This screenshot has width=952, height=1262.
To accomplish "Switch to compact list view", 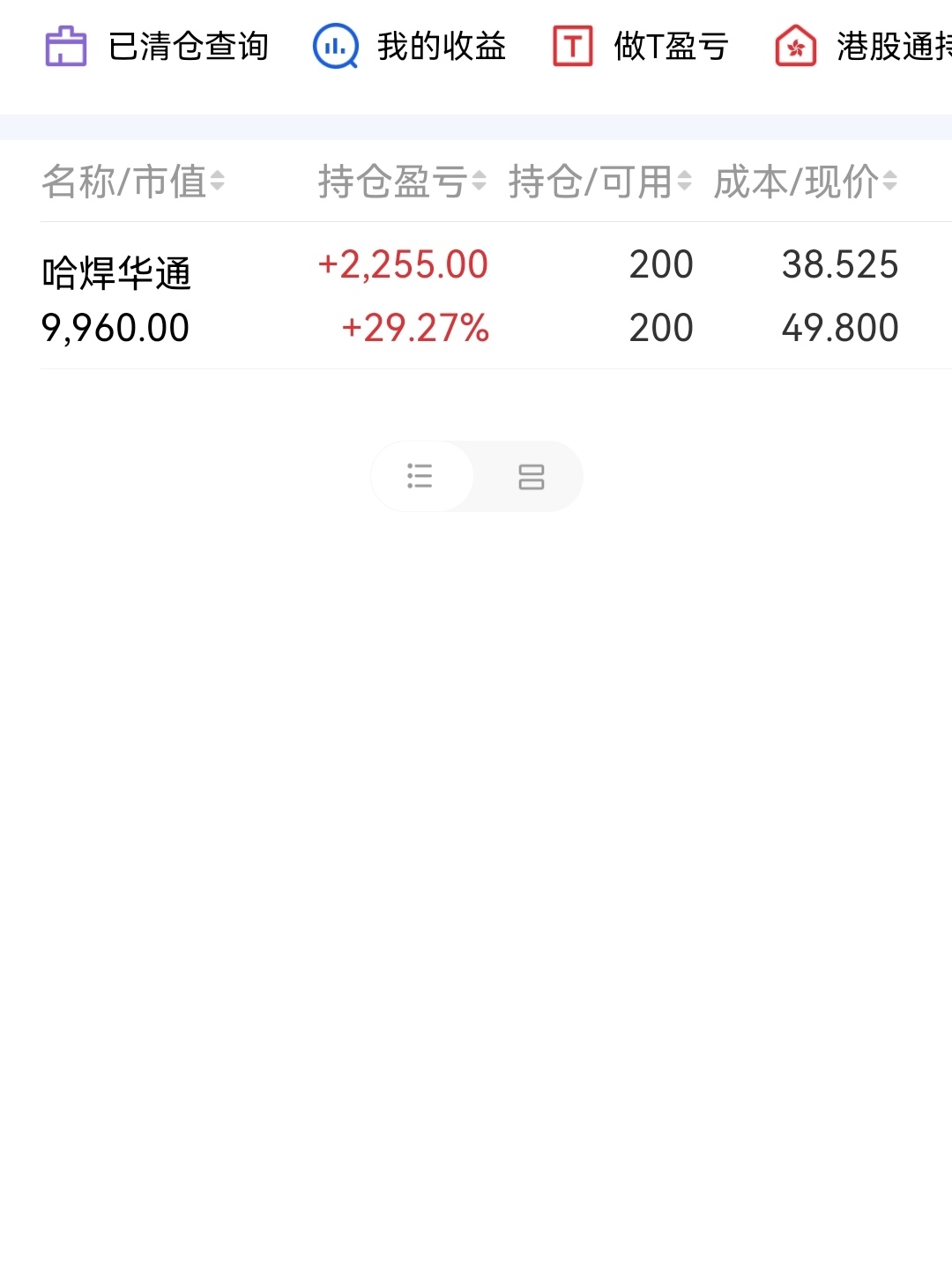I will point(420,477).
